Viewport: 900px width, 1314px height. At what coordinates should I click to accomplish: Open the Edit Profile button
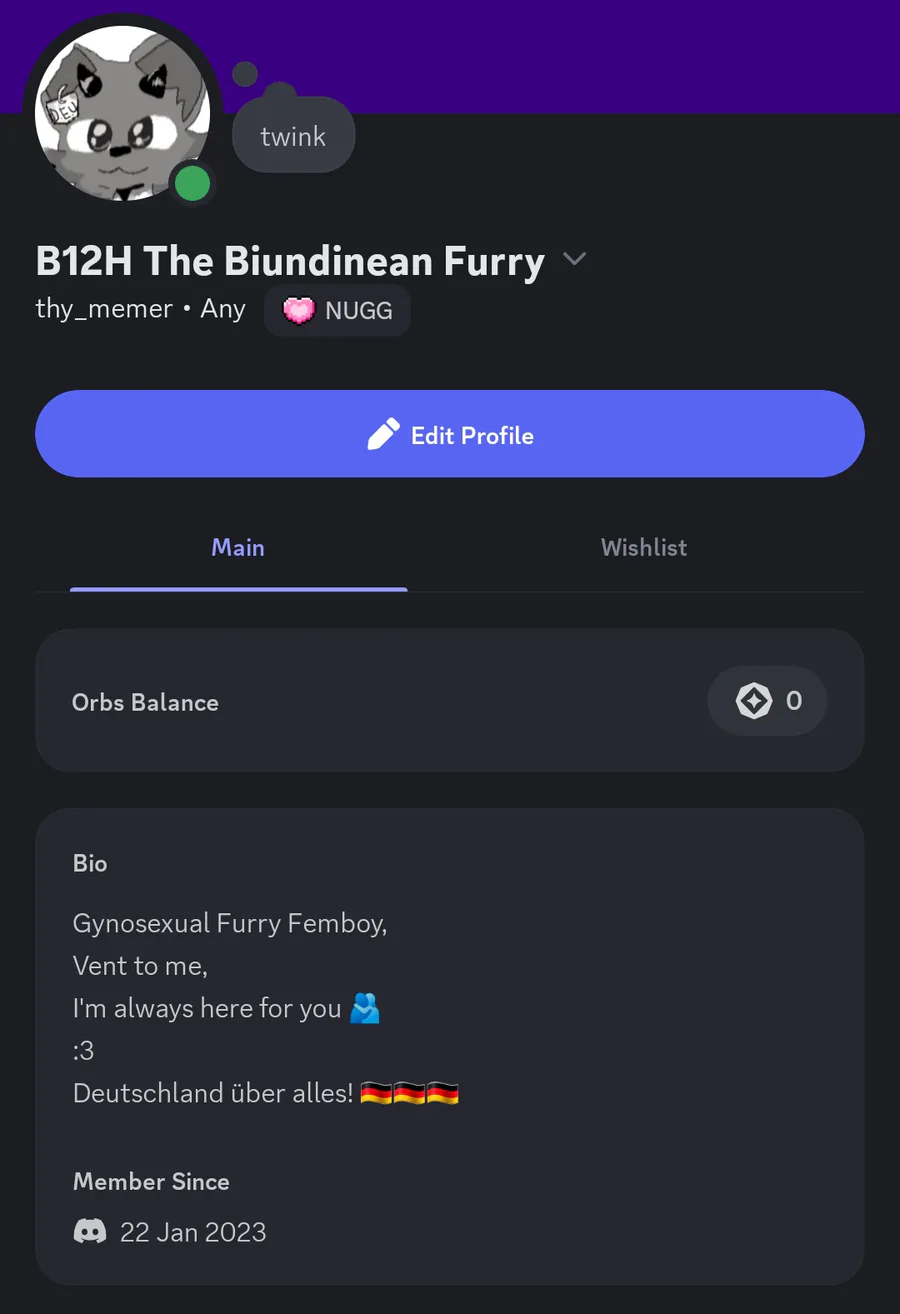[x=450, y=434]
